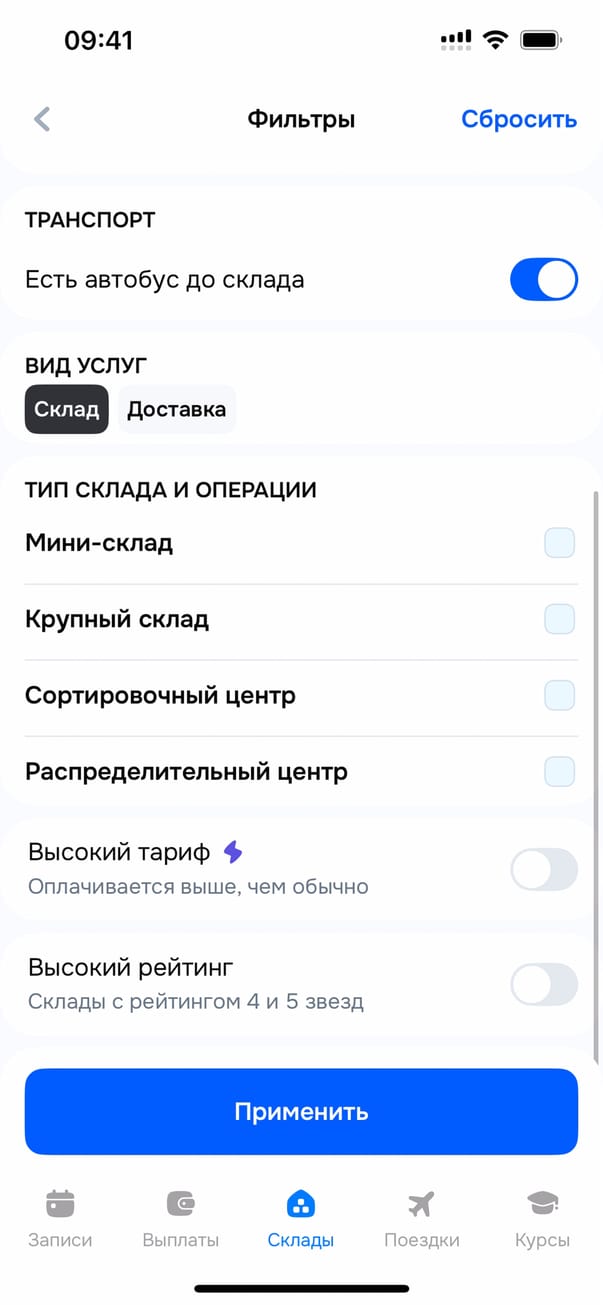Tap Сбросить to reset filters

coord(518,120)
